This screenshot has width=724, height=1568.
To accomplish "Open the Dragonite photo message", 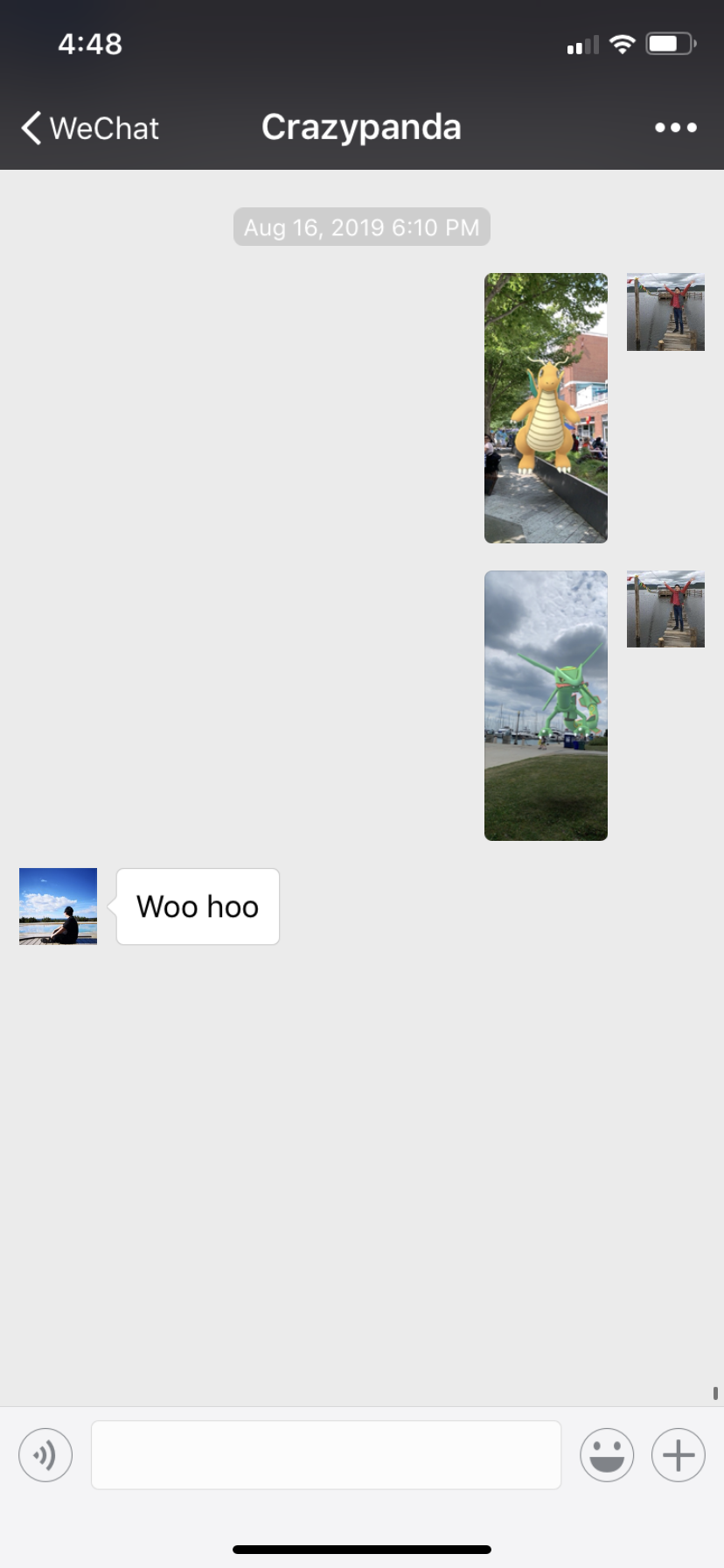I will [546, 408].
